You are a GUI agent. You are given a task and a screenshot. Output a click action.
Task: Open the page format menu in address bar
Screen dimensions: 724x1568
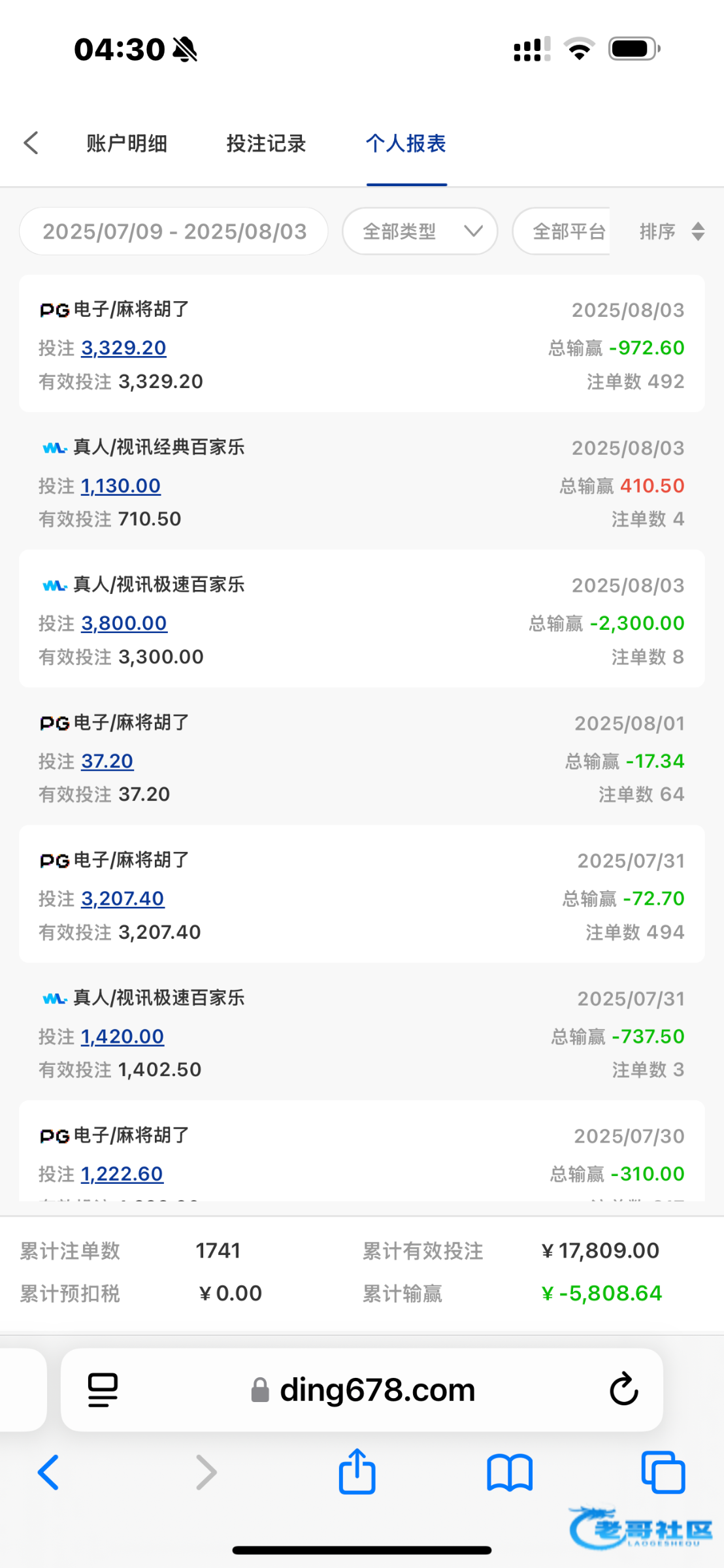pyautogui.click(x=103, y=1390)
